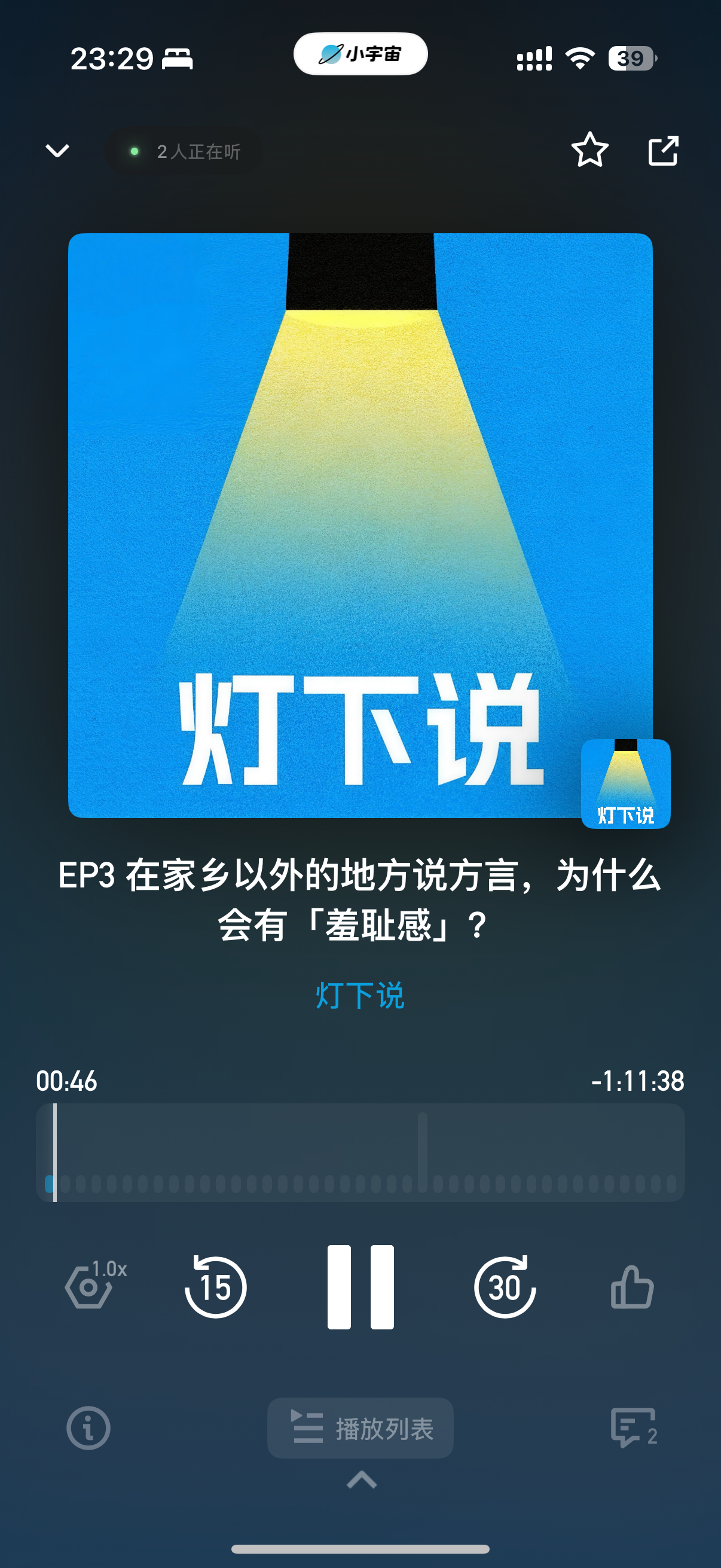Image resolution: width=721 pixels, height=1568 pixels.
Task: Share this episode
Action: [662, 150]
